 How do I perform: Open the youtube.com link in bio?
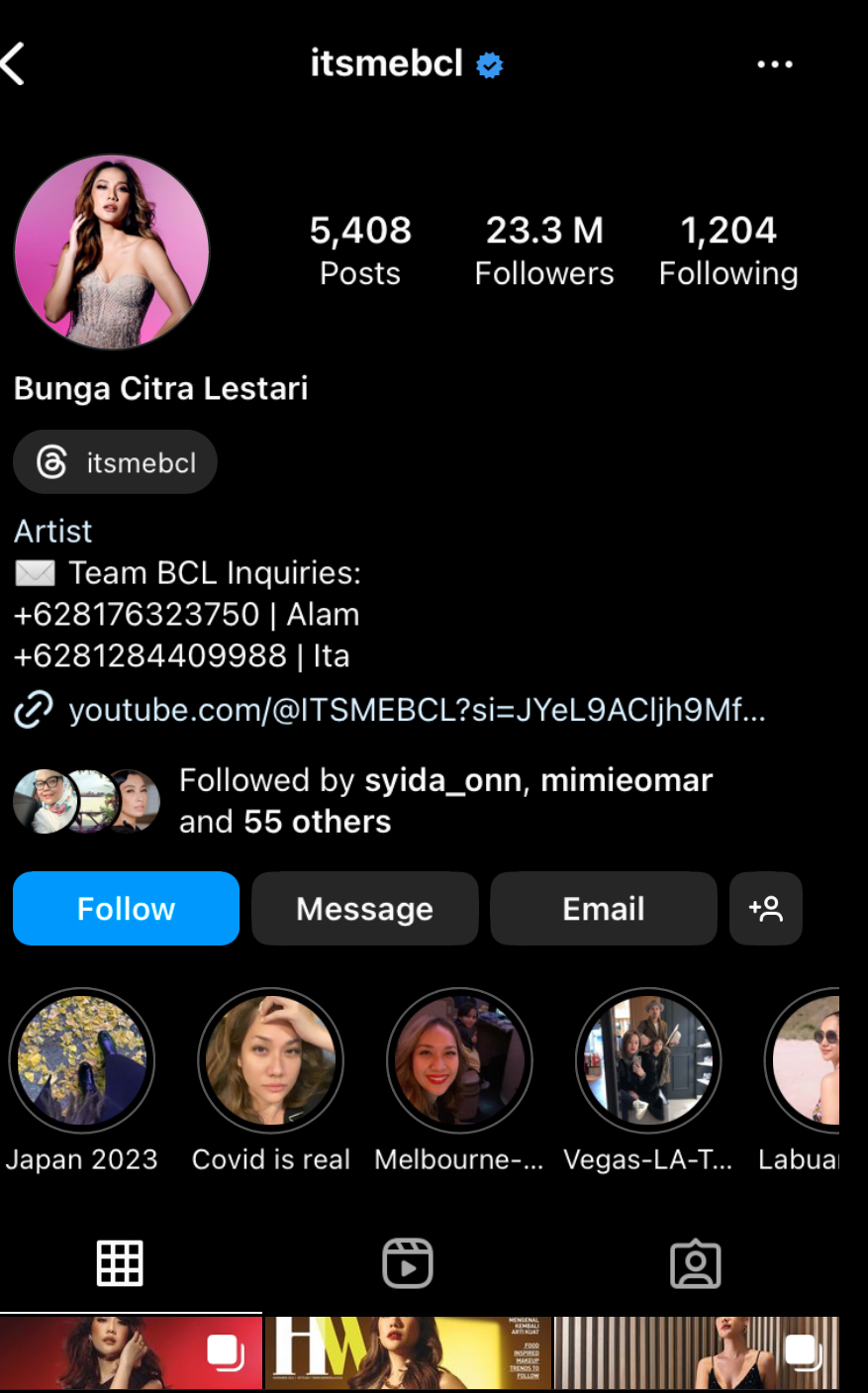[x=416, y=710]
